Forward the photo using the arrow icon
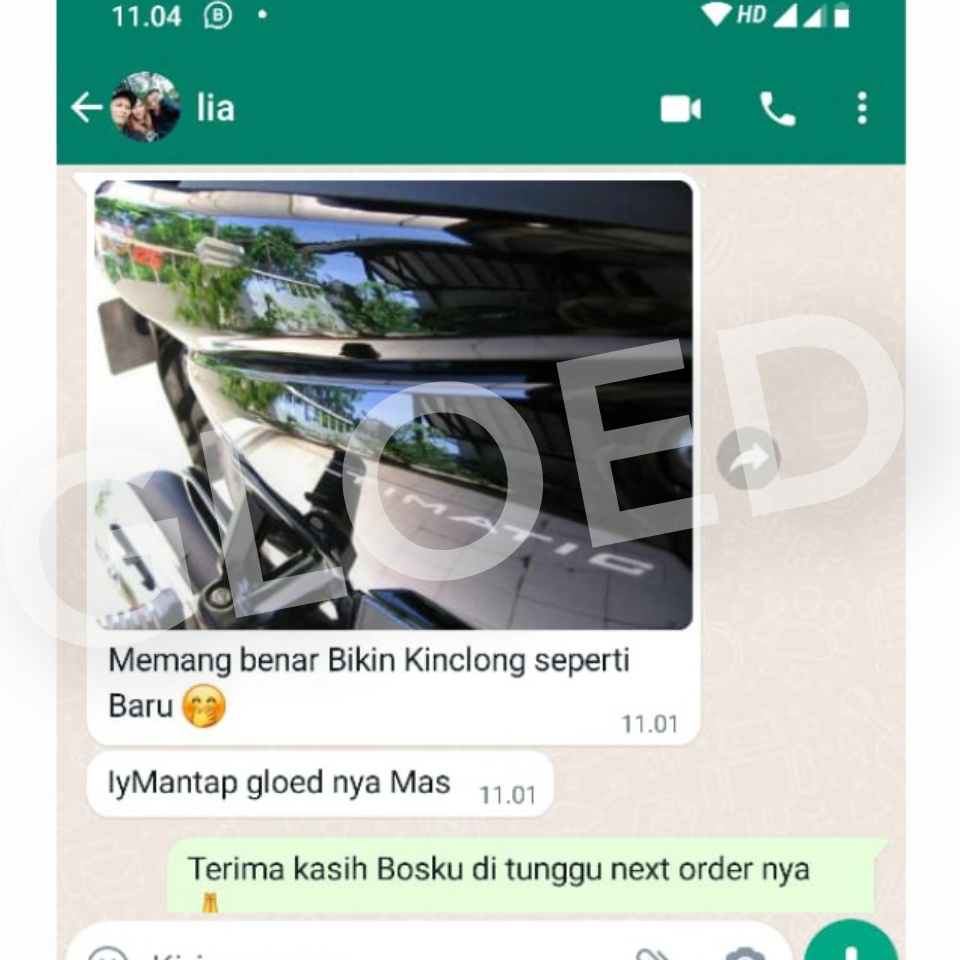The width and height of the screenshot is (960, 960). [x=748, y=458]
